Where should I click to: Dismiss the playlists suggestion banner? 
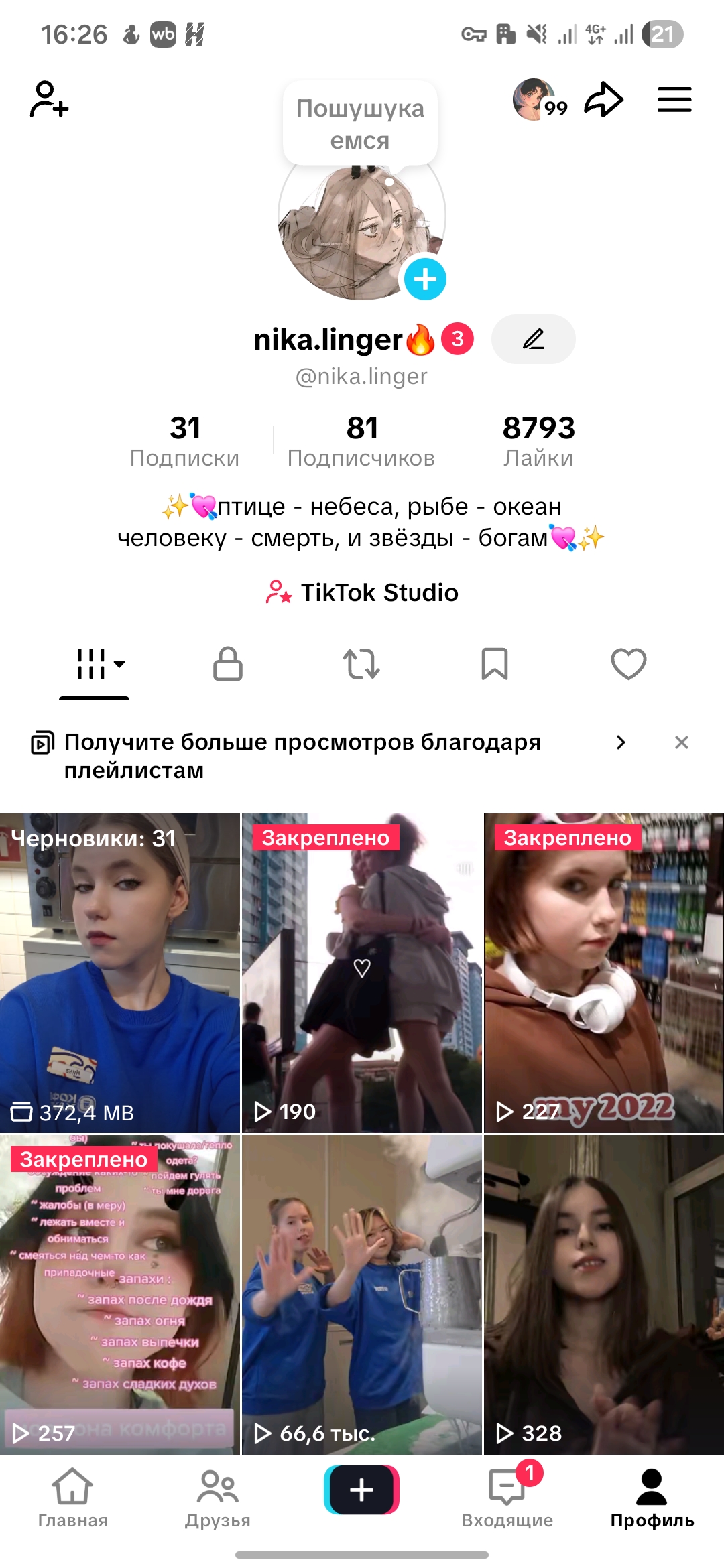(681, 742)
